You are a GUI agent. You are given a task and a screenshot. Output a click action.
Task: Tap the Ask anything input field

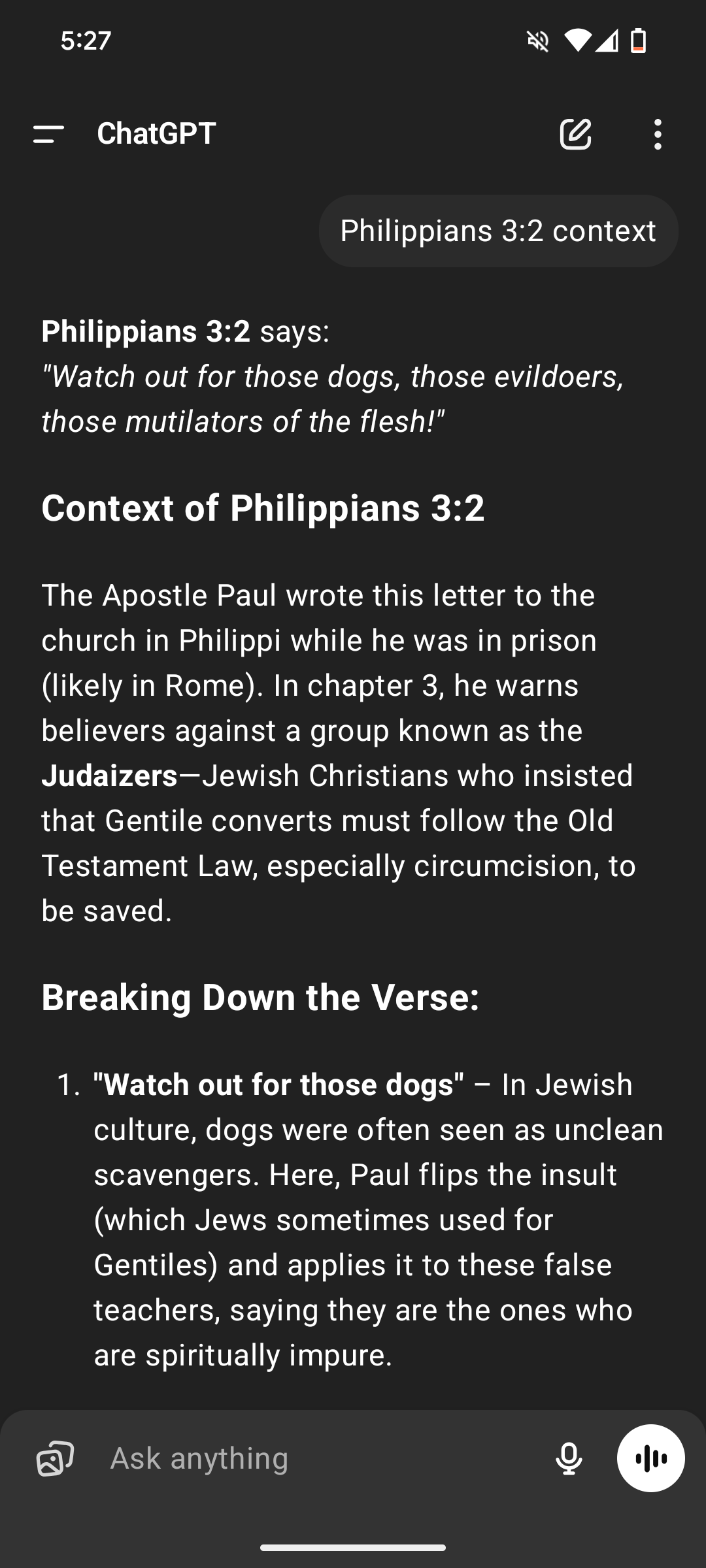pyautogui.click(x=320, y=1458)
